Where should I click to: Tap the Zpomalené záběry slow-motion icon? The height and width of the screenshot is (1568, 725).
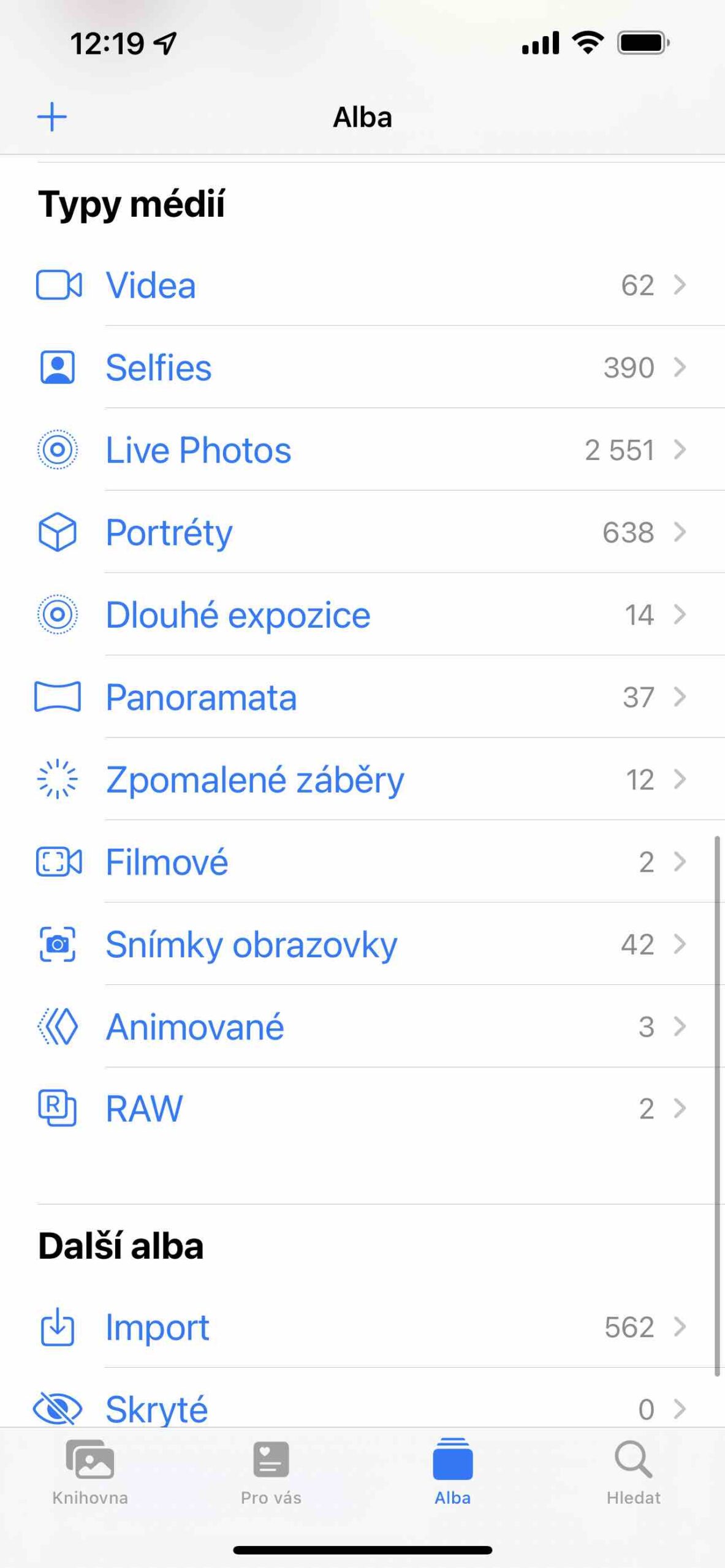tap(59, 779)
